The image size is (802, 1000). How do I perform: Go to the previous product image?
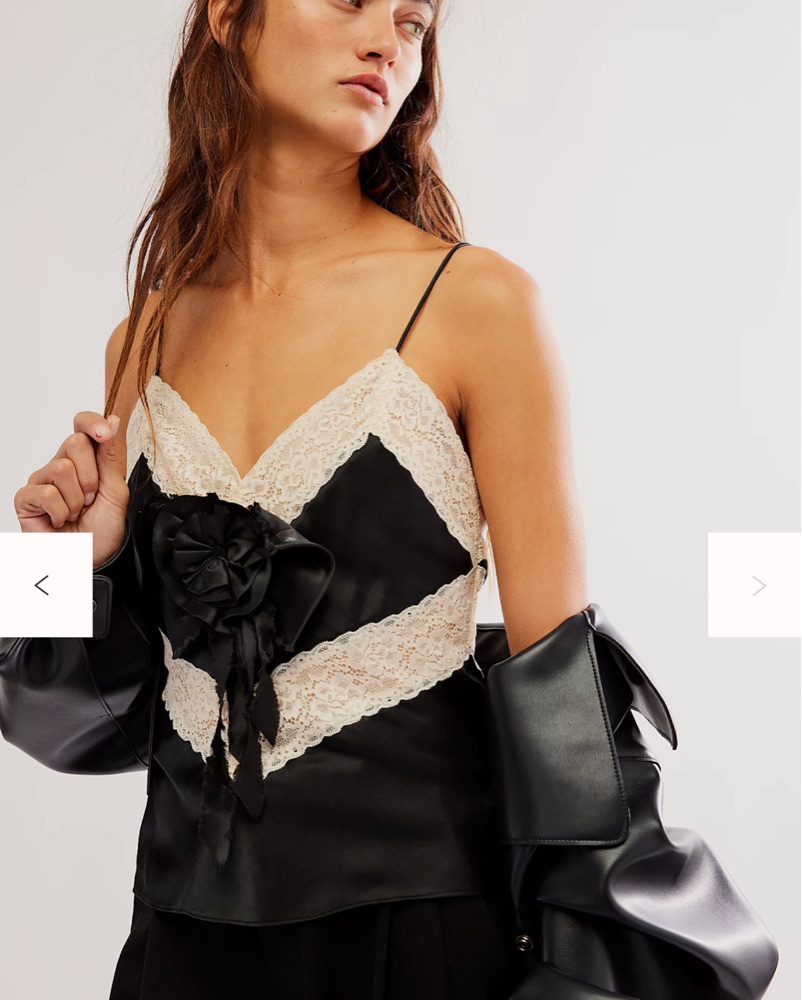tap(43, 585)
